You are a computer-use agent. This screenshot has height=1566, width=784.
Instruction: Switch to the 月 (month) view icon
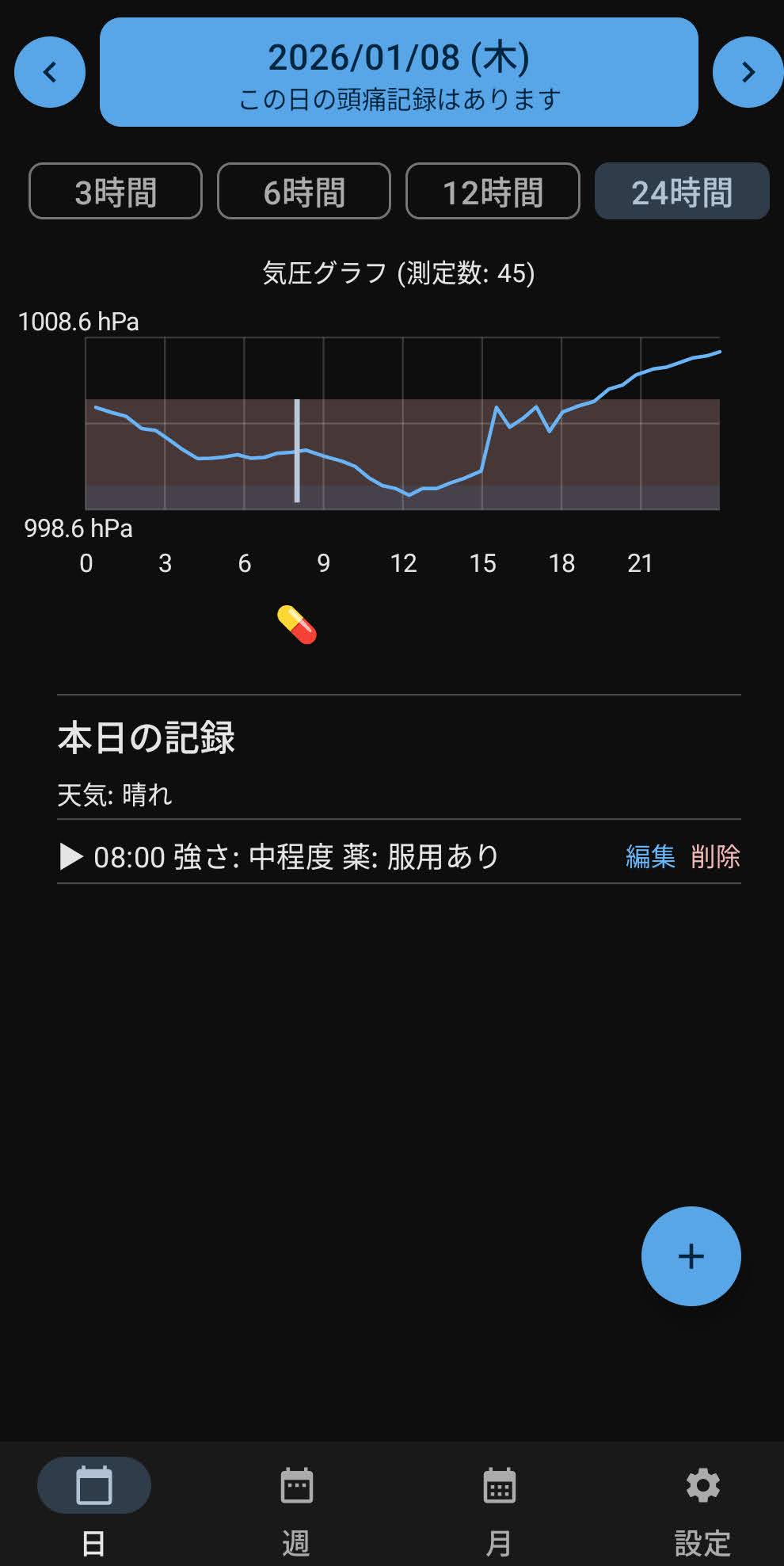[x=500, y=1485]
